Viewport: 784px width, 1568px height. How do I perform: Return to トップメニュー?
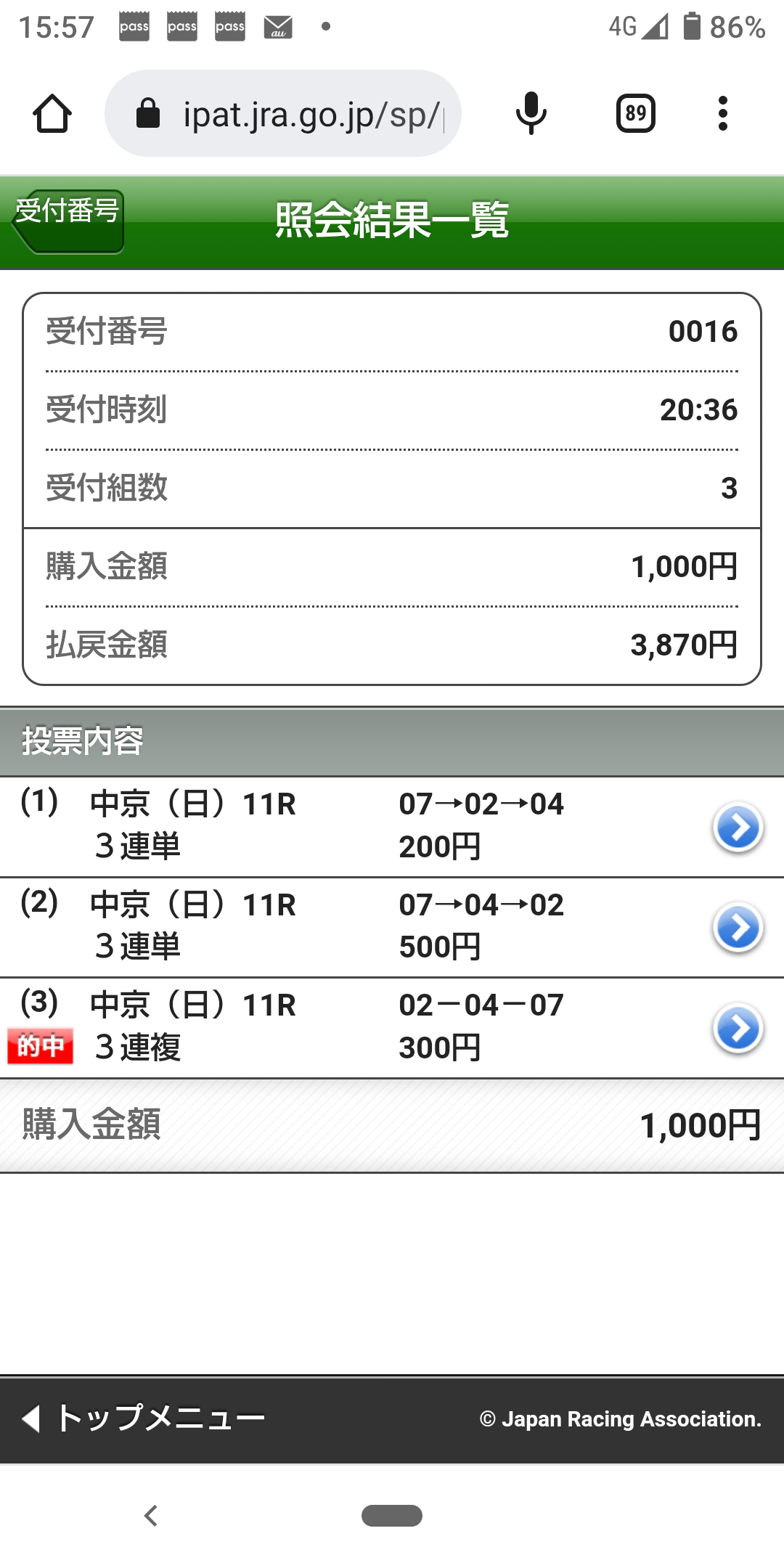click(x=145, y=1418)
